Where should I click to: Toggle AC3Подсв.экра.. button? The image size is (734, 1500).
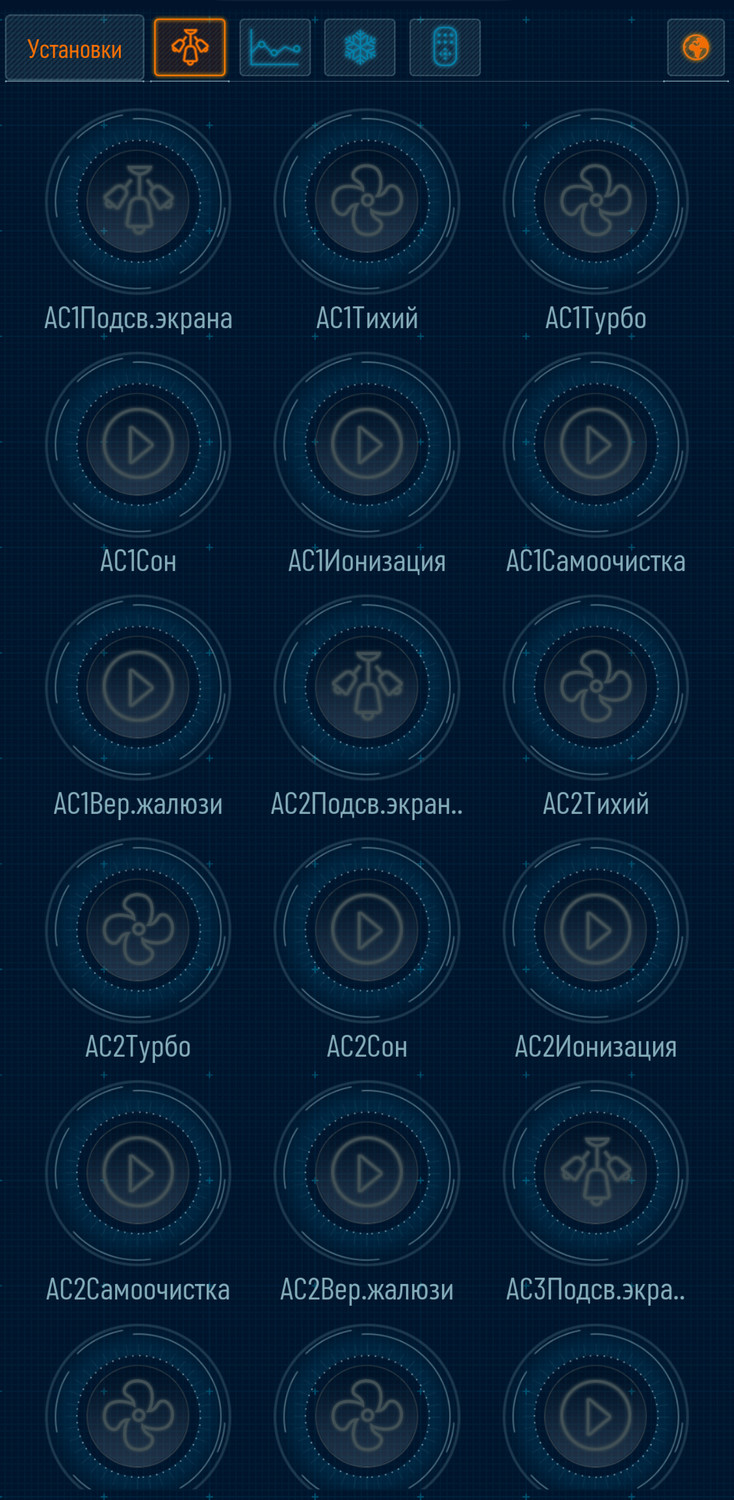(x=596, y=1173)
